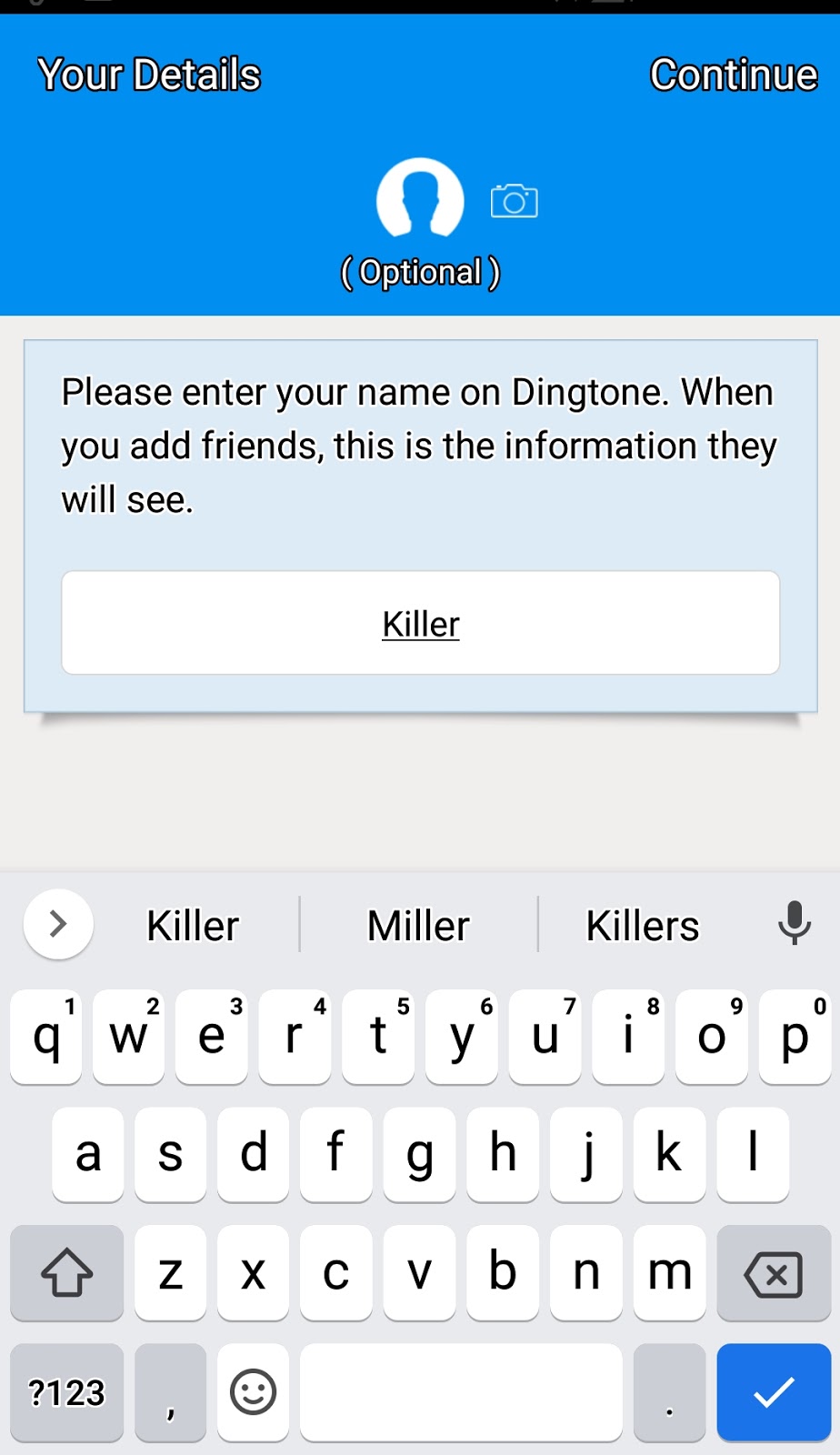Tap the name field showing 'Killer'

pyautogui.click(x=420, y=624)
